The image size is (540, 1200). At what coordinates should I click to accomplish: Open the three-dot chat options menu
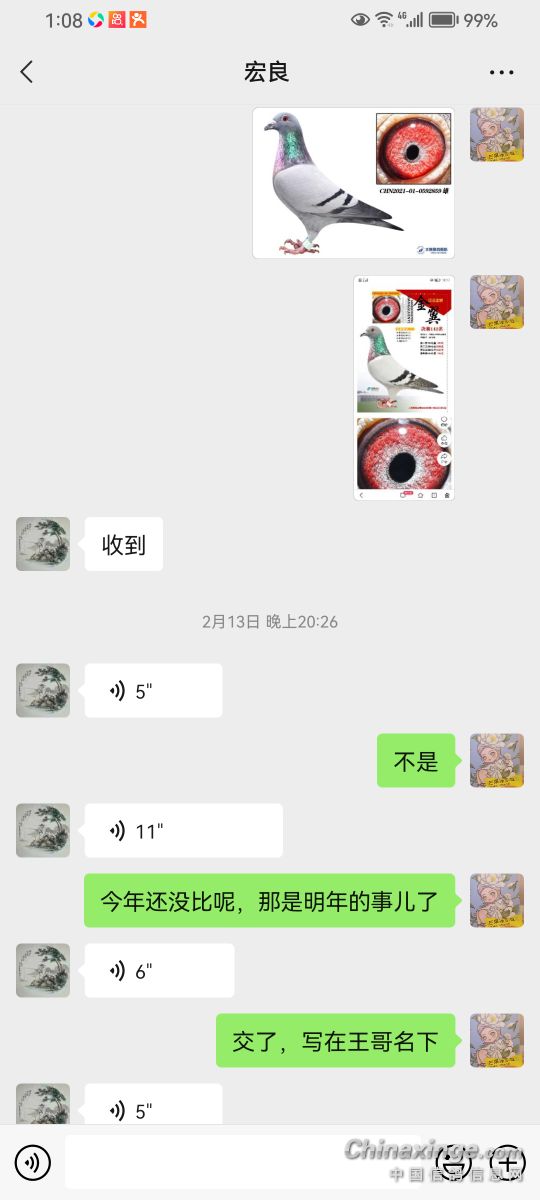[502, 72]
